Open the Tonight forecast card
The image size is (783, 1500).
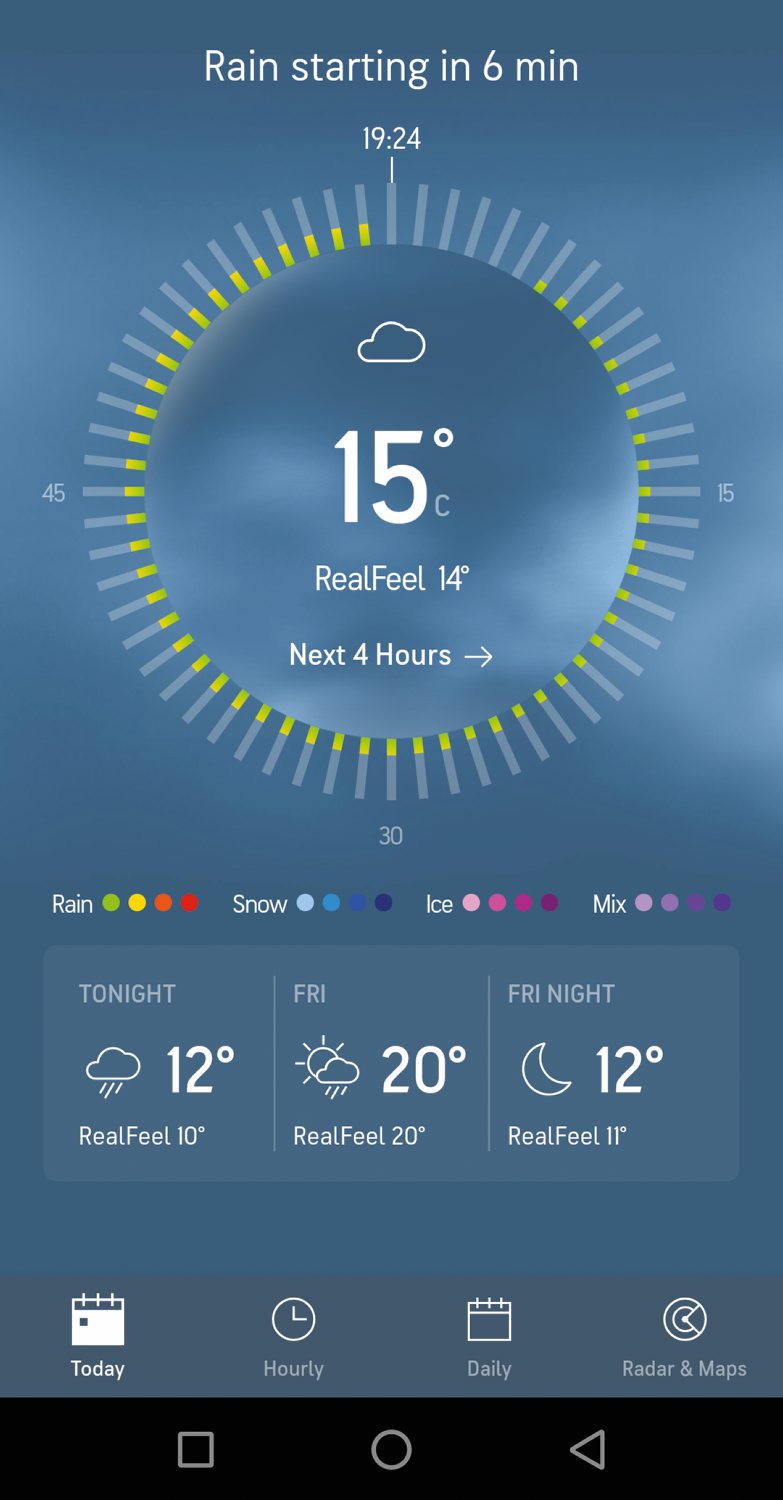[160, 1063]
